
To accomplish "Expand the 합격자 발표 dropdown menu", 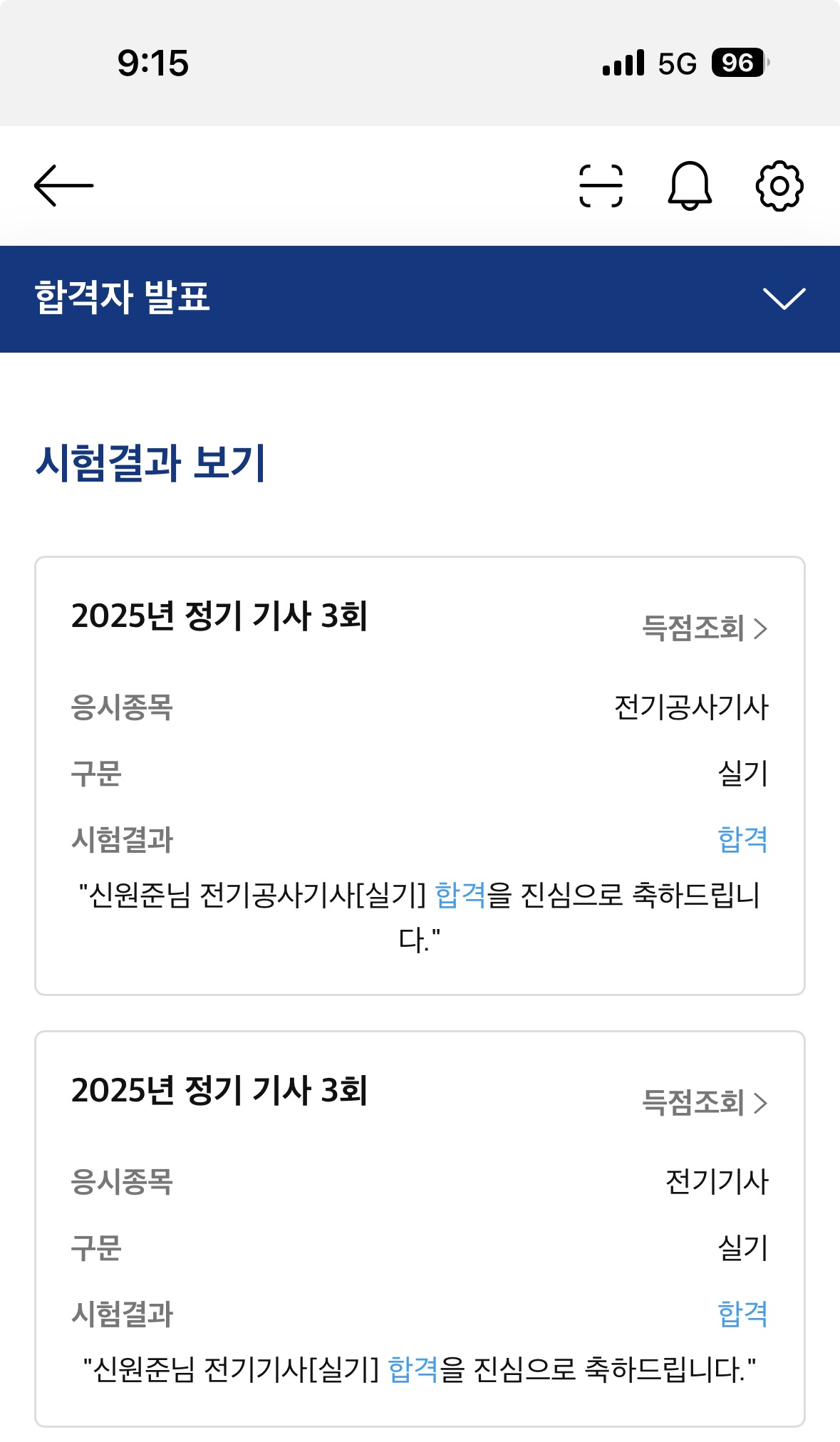I will pyautogui.click(x=784, y=299).
